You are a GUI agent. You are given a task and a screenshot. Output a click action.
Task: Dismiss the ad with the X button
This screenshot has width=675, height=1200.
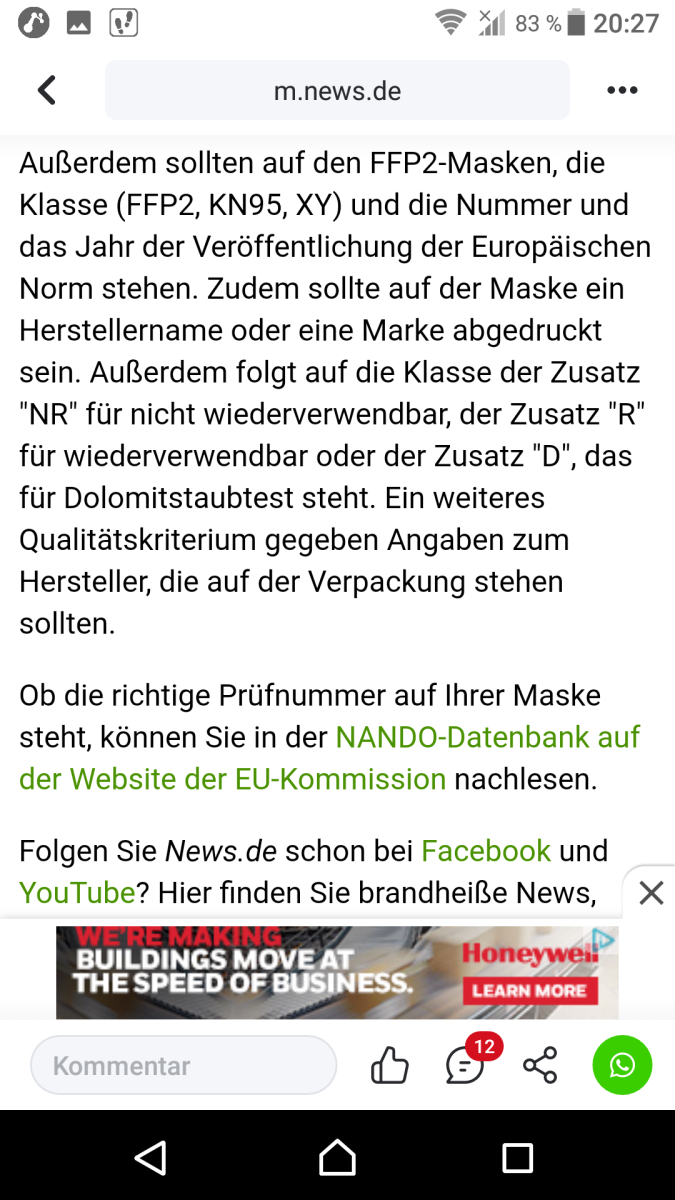(x=651, y=893)
